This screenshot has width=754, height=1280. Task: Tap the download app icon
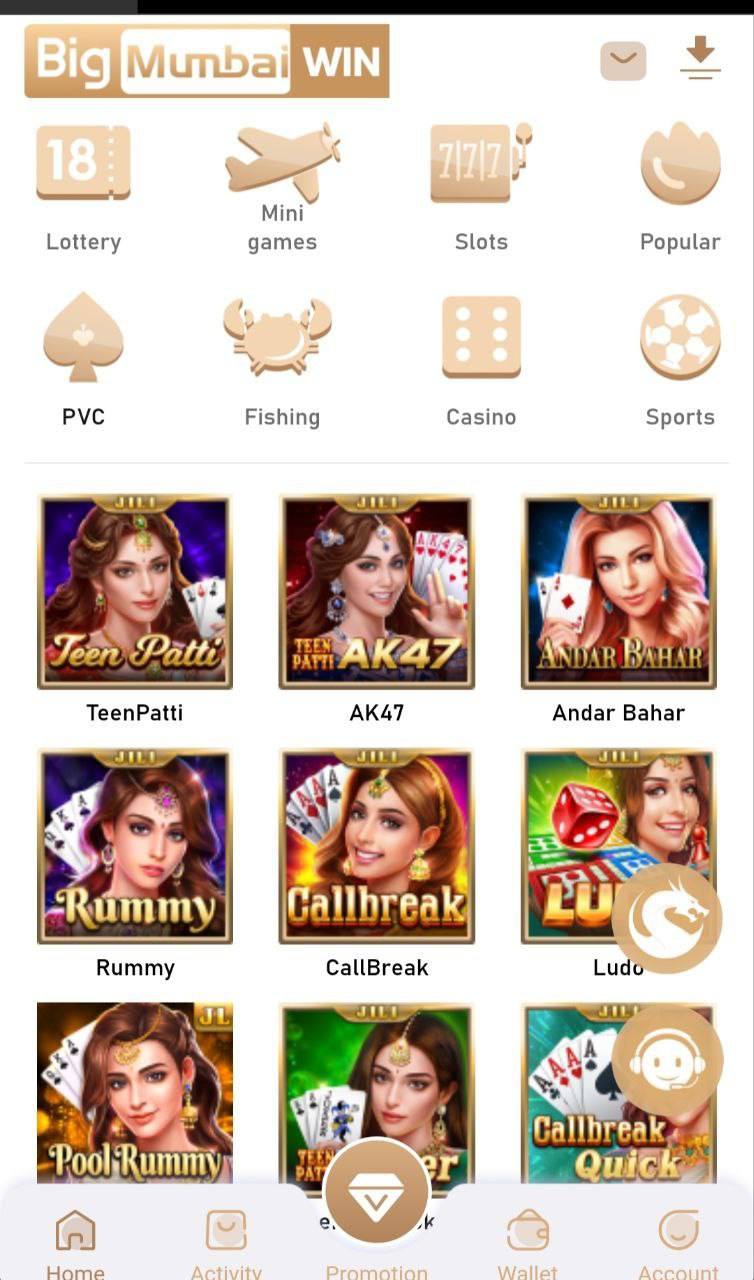click(700, 58)
